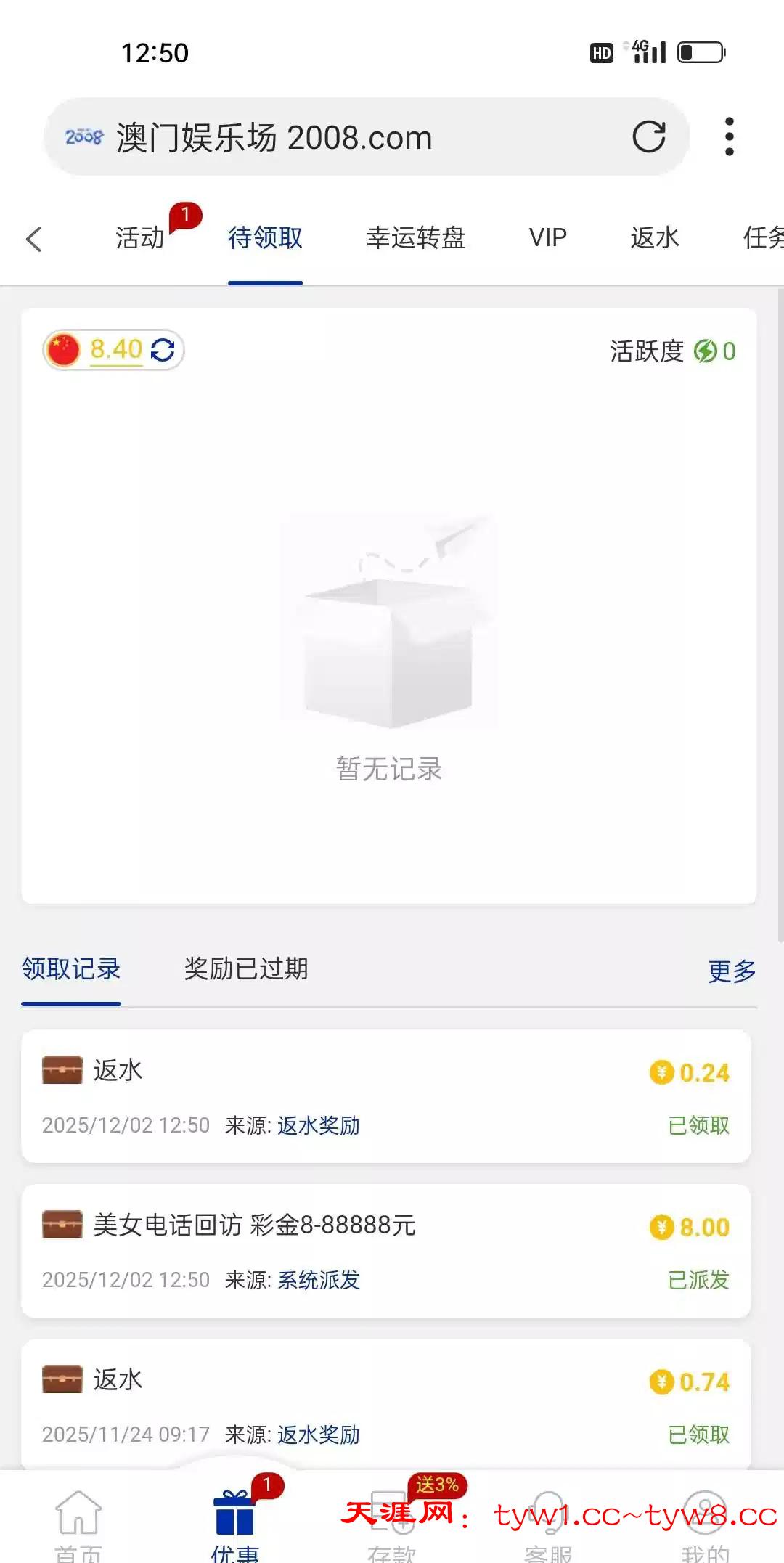Open the 0.74 返水 record

tap(385, 1405)
